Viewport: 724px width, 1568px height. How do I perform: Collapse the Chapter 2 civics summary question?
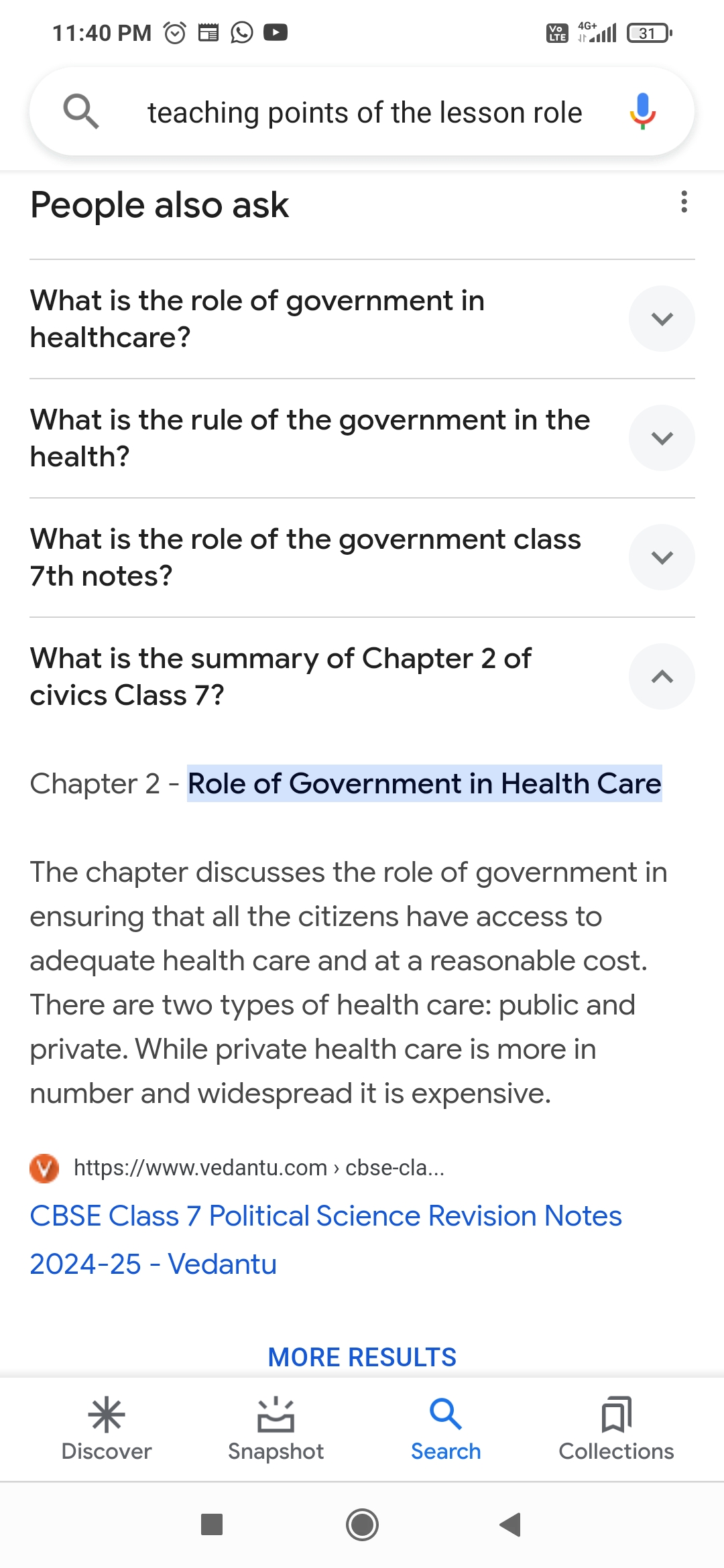click(x=662, y=677)
